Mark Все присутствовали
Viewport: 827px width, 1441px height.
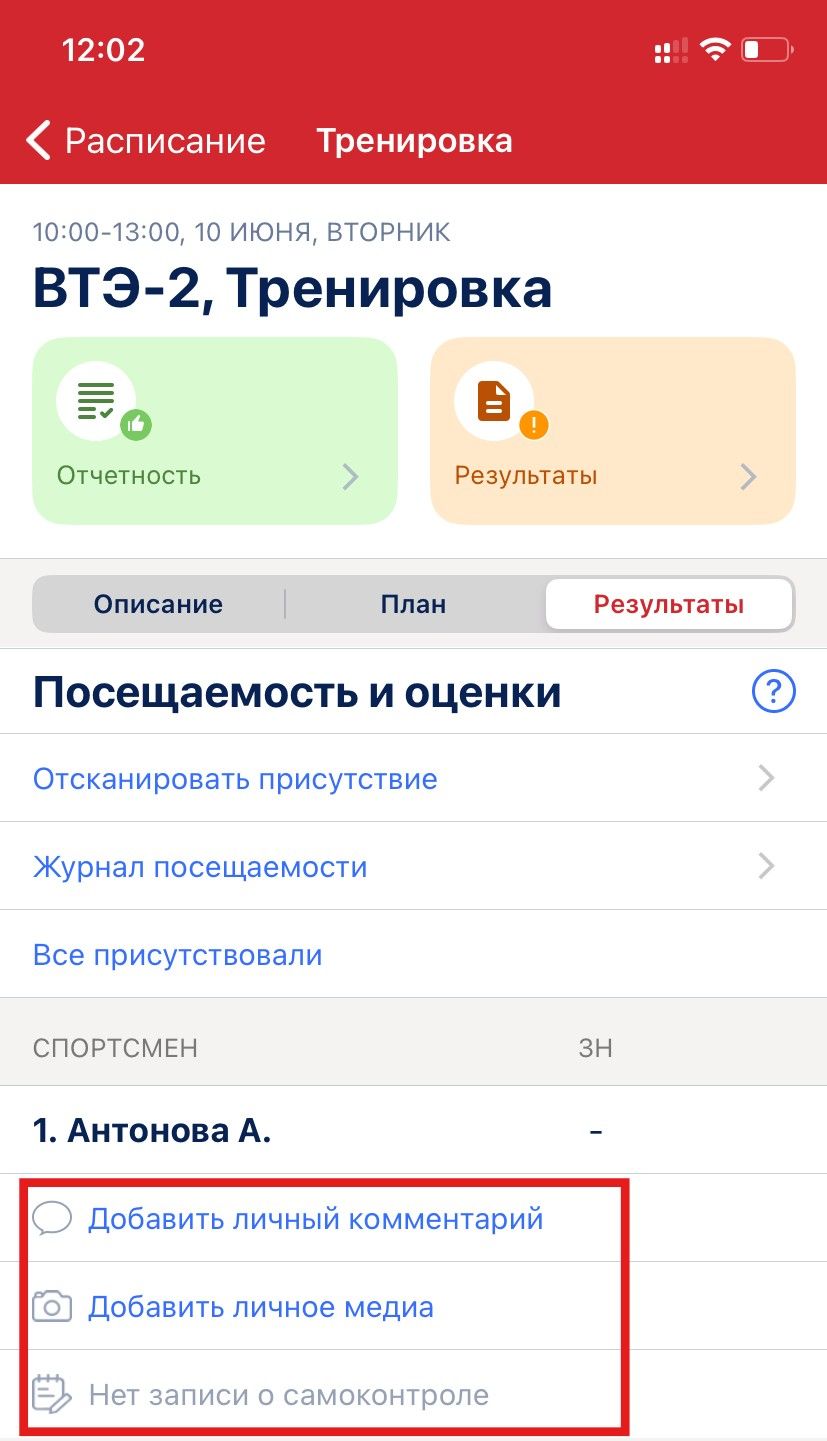(178, 954)
